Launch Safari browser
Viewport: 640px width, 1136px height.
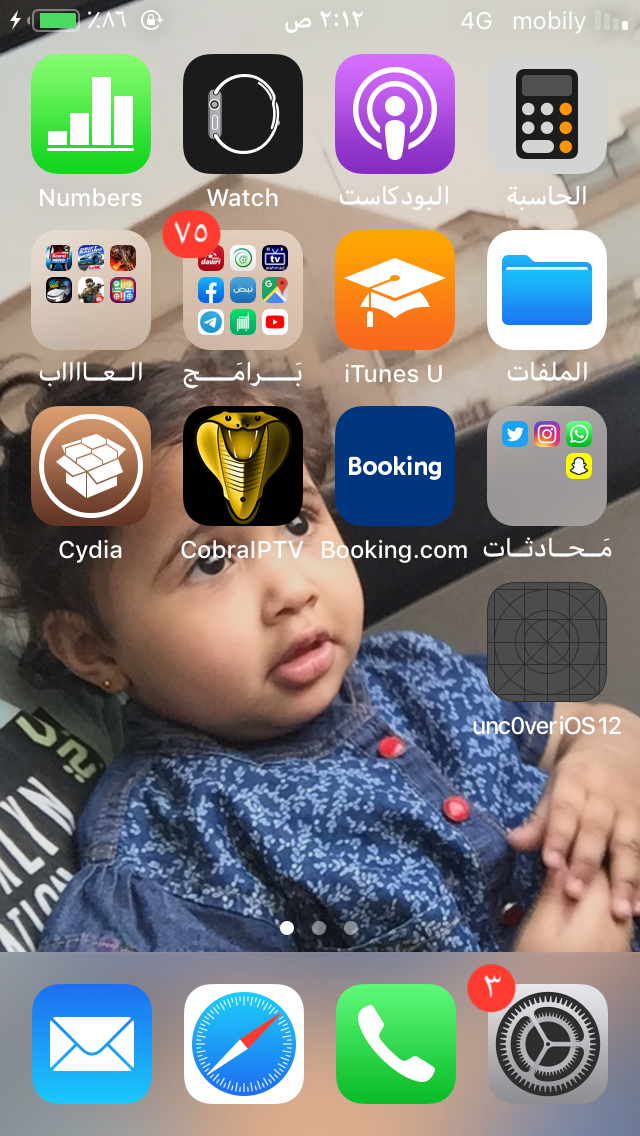coord(244,1044)
